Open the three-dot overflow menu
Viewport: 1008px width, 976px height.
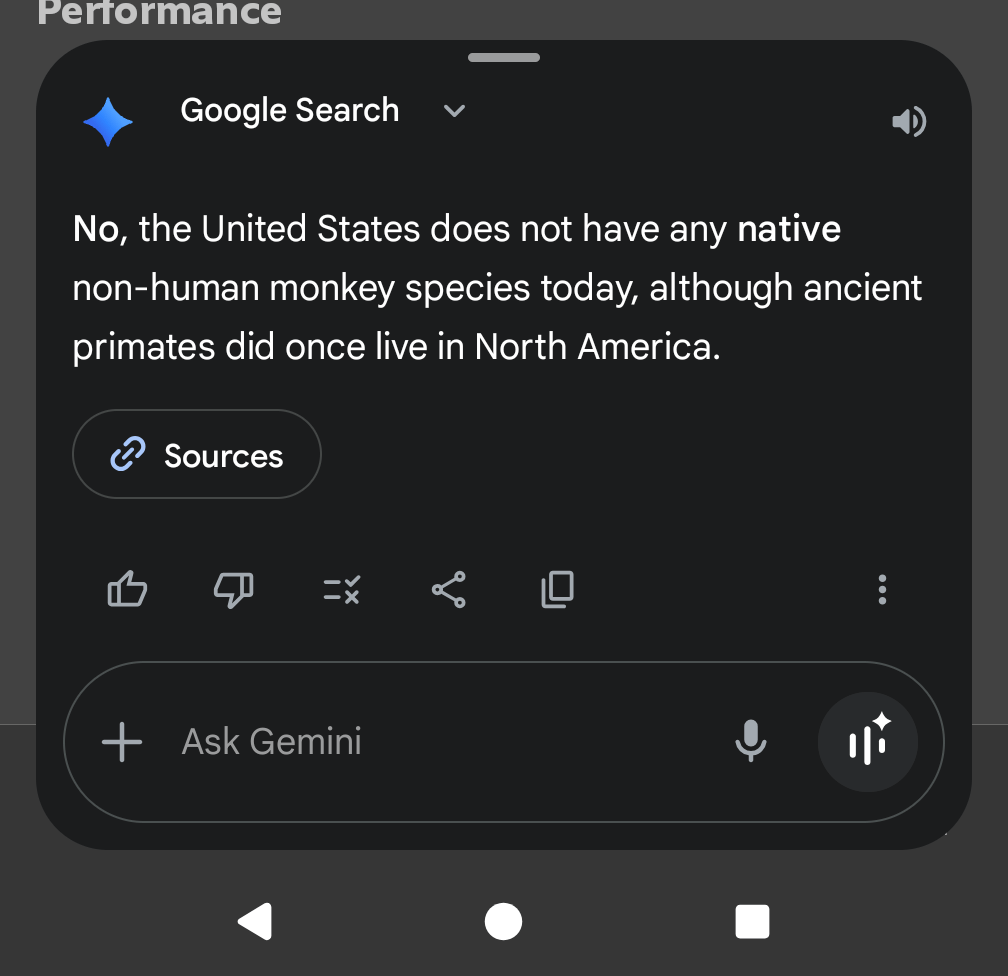point(882,590)
